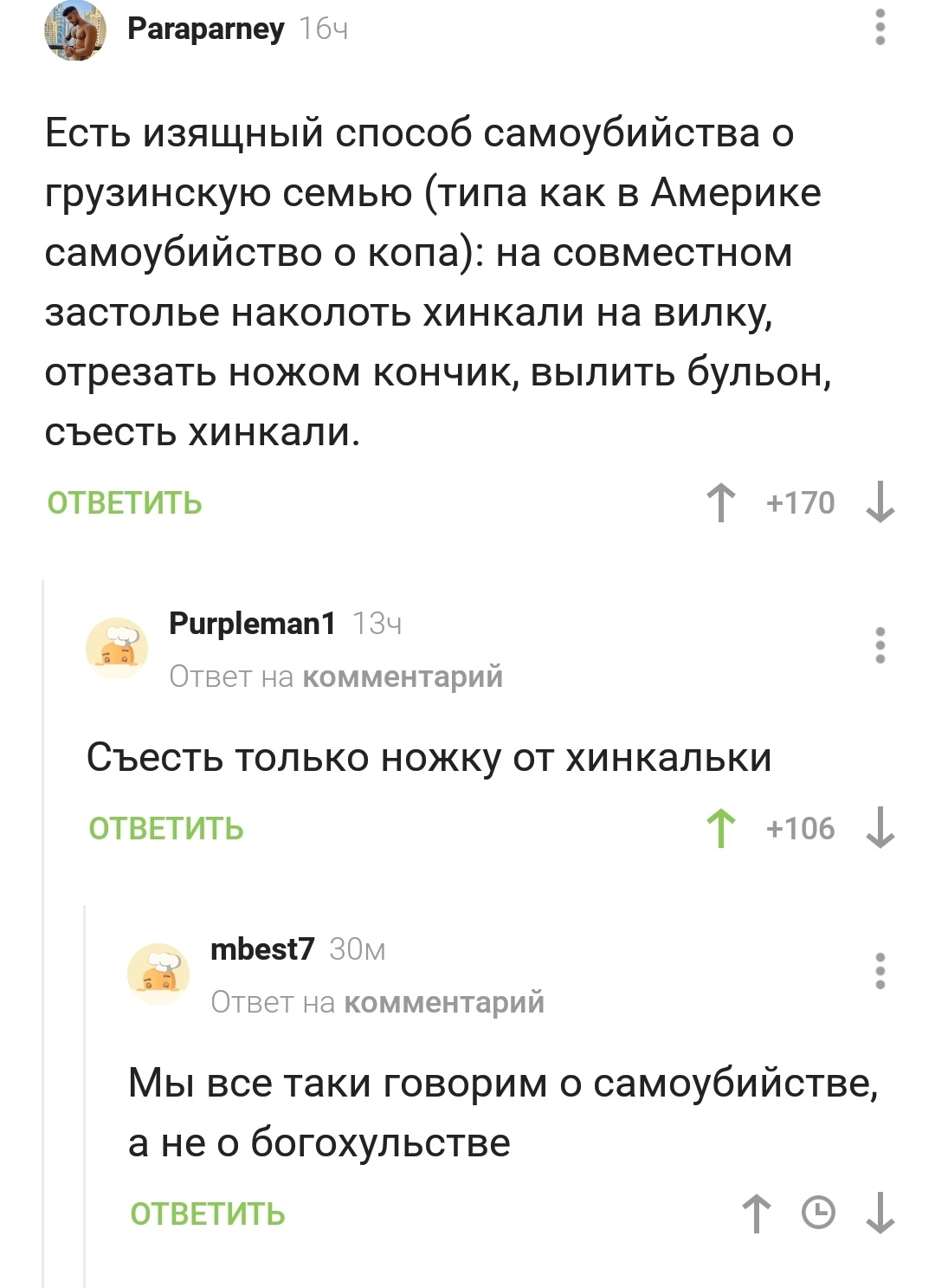
Task: Open overflow menu on Paraparney's comment
Action: coord(880,28)
